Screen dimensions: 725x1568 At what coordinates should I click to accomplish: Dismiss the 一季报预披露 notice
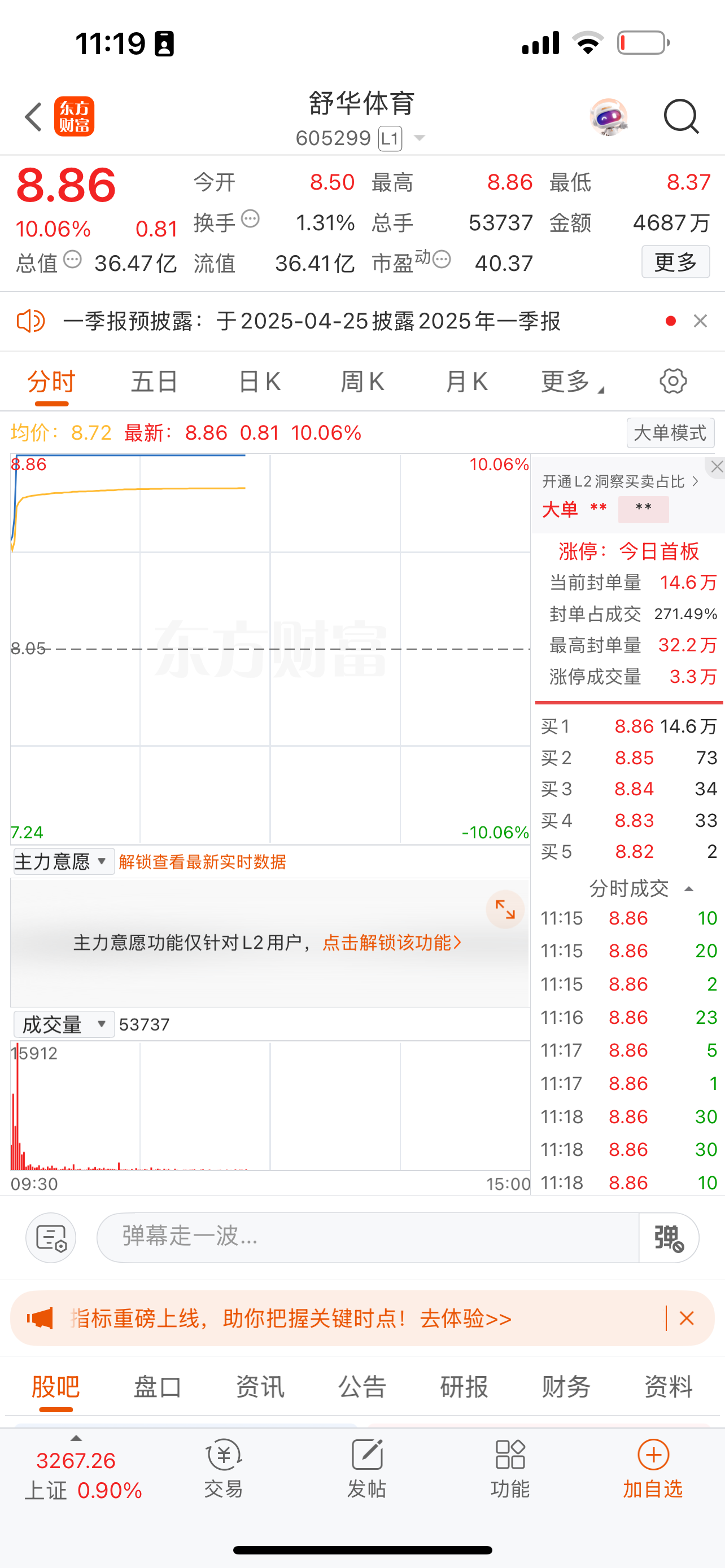[700, 321]
